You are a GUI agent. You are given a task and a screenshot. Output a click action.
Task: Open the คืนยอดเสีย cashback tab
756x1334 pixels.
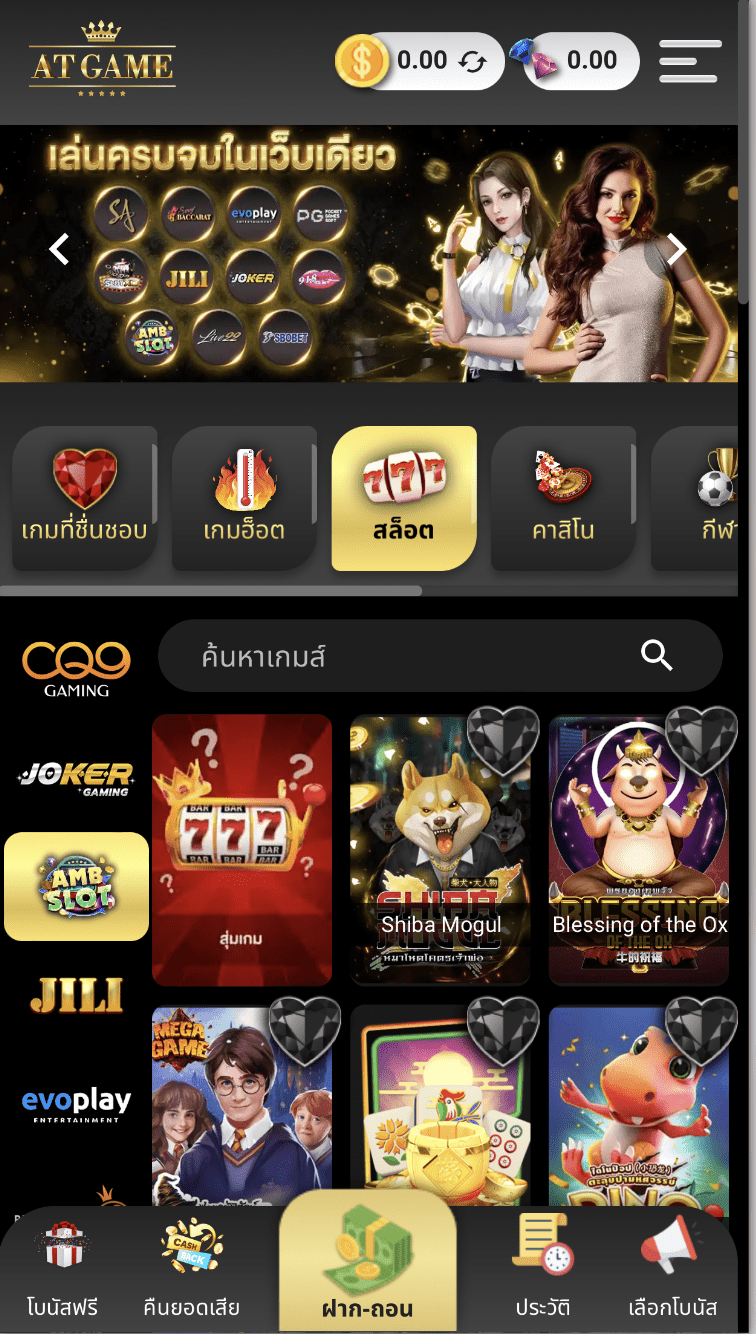[192, 1270]
